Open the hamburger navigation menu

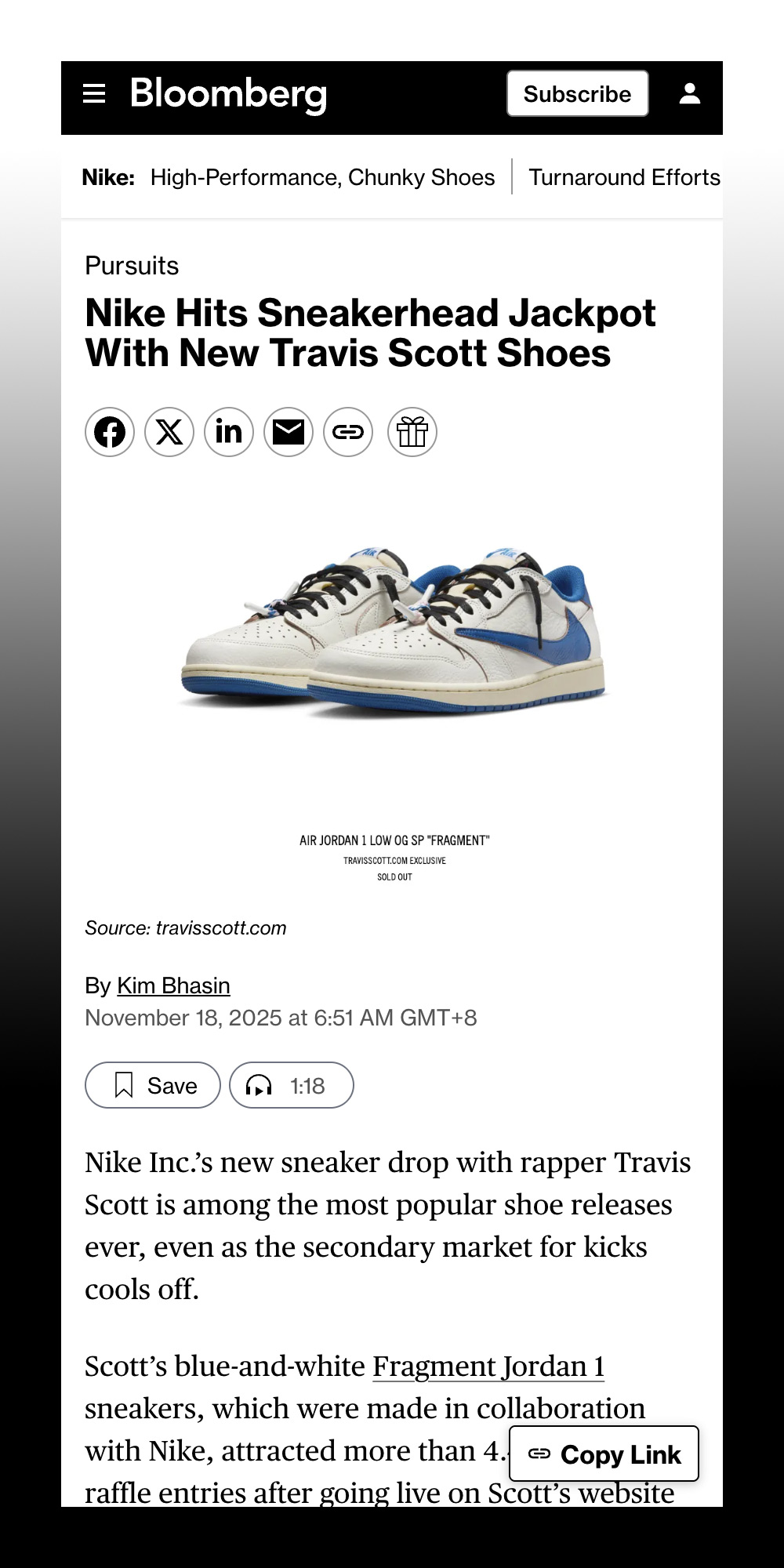(x=94, y=94)
